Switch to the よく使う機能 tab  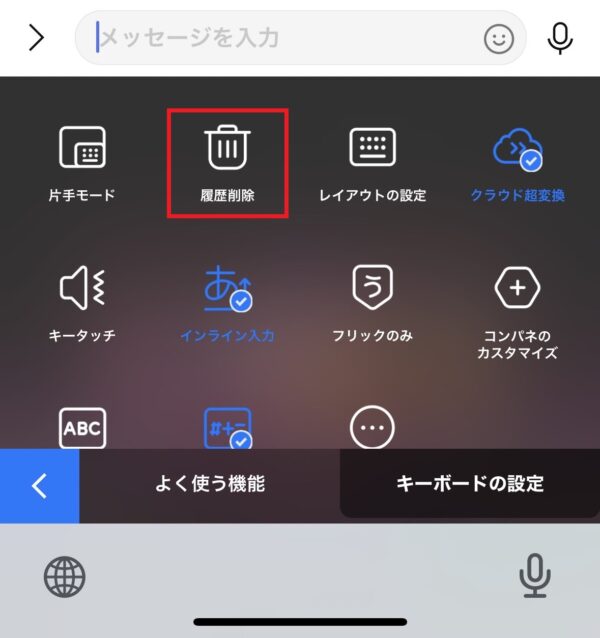210,484
